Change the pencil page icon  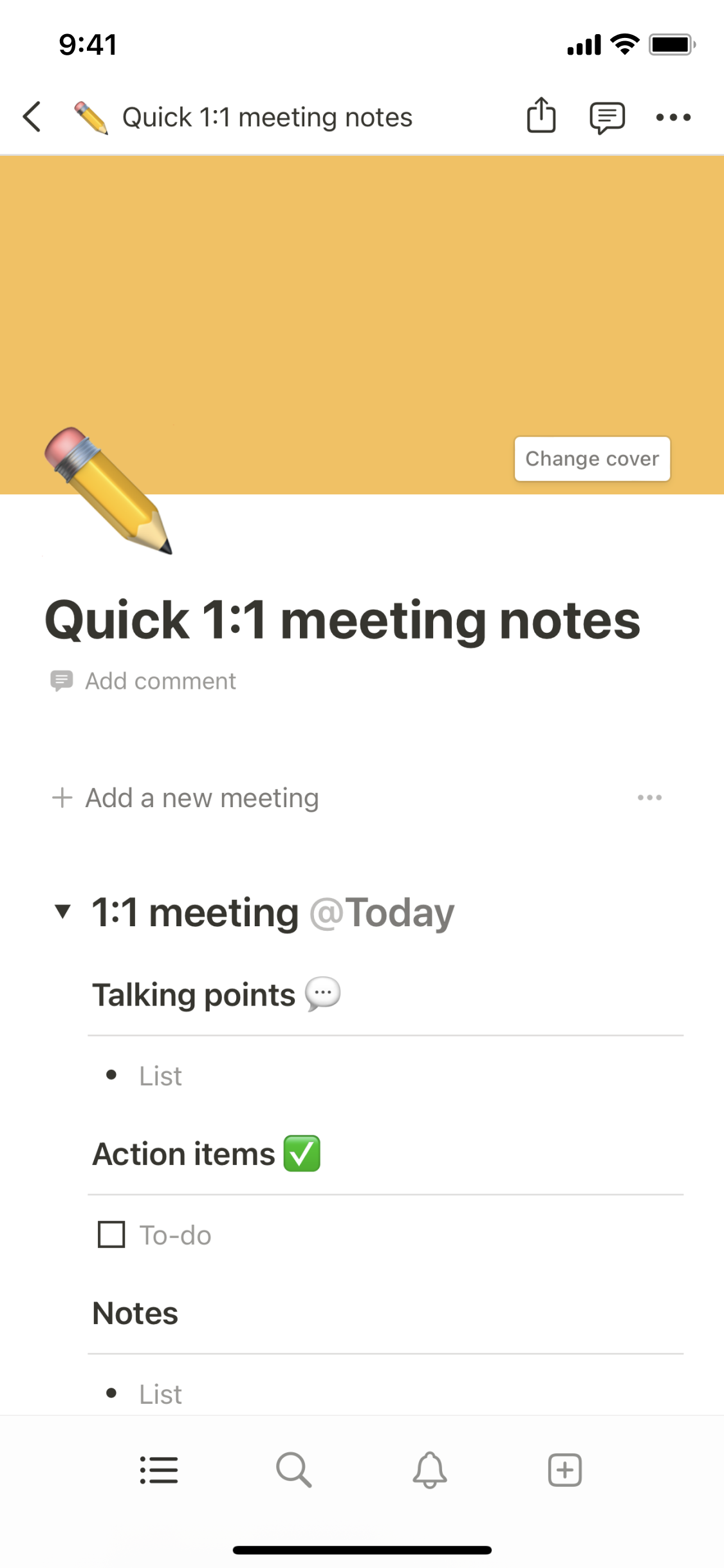pyautogui.click(x=108, y=490)
